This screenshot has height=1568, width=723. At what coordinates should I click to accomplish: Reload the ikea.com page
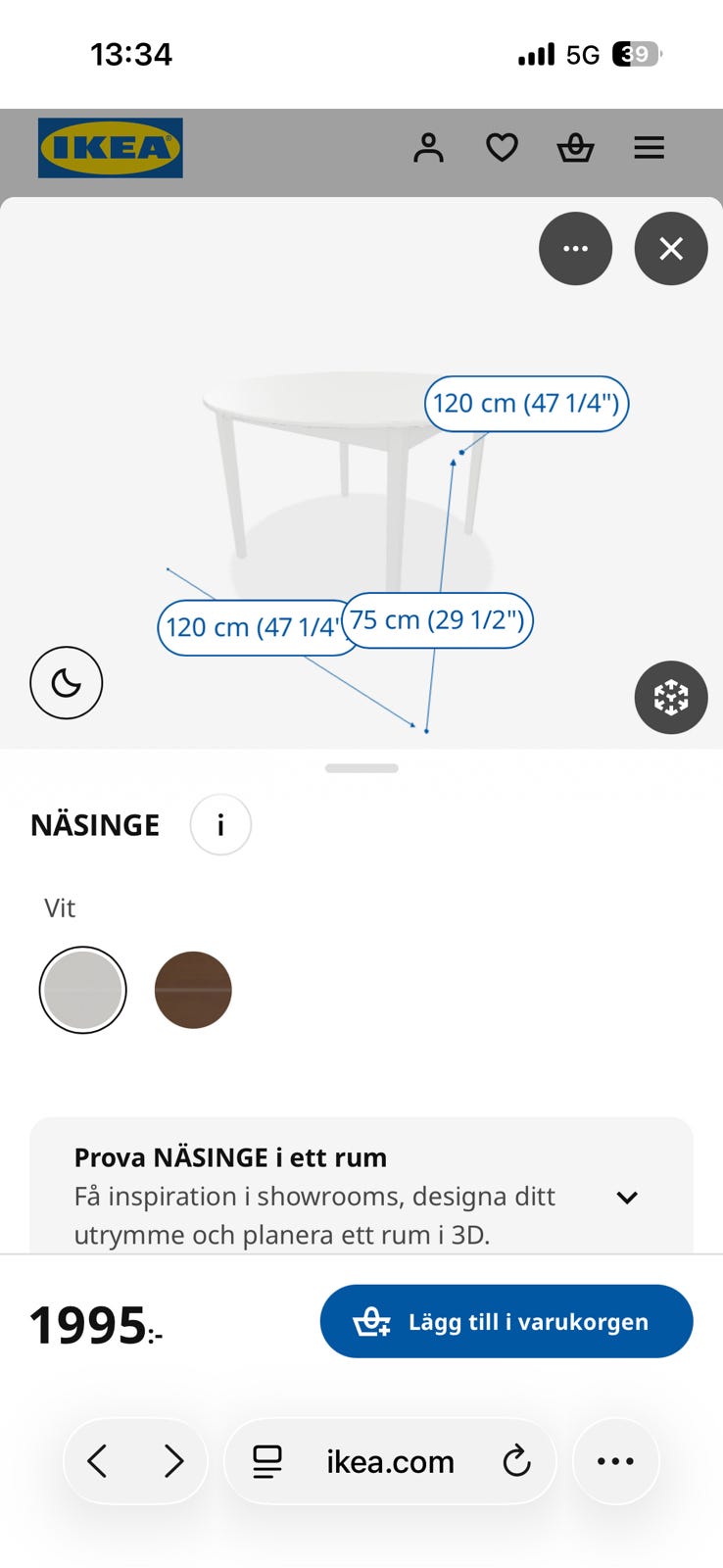pos(516,1461)
